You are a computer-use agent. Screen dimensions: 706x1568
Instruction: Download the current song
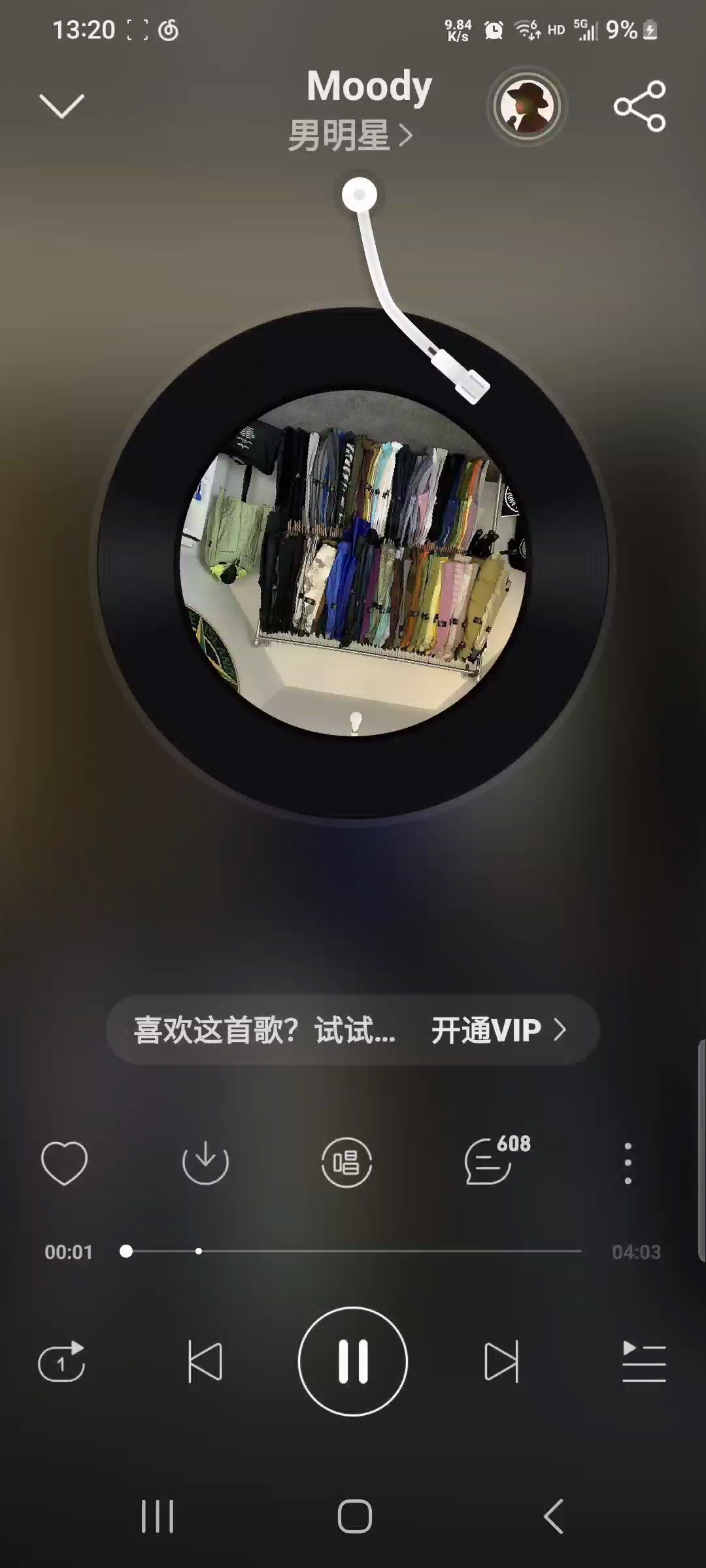click(x=205, y=1163)
